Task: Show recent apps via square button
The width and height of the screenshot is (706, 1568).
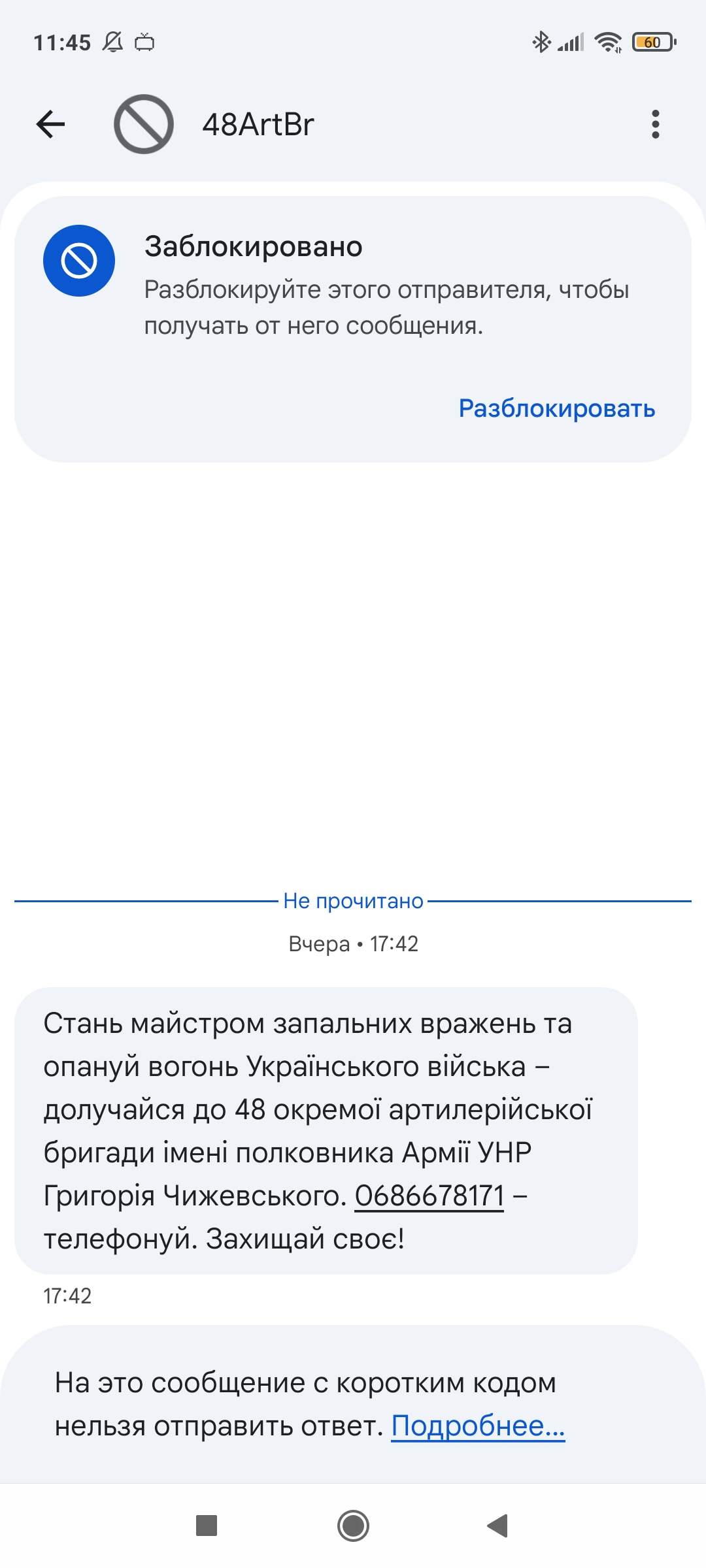Action: point(207,1526)
